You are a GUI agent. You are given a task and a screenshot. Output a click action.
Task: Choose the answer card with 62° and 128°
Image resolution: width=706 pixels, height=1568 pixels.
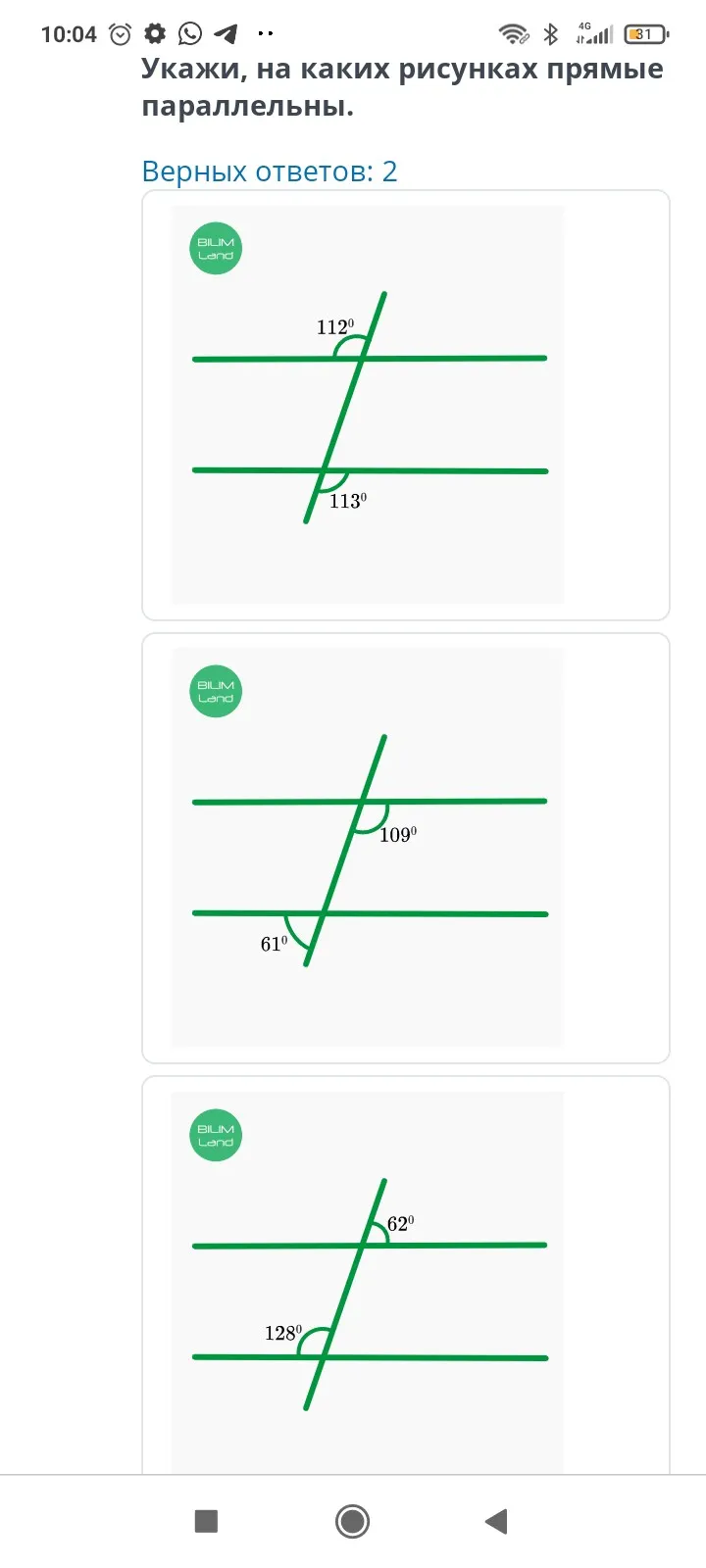click(406, 1275)
